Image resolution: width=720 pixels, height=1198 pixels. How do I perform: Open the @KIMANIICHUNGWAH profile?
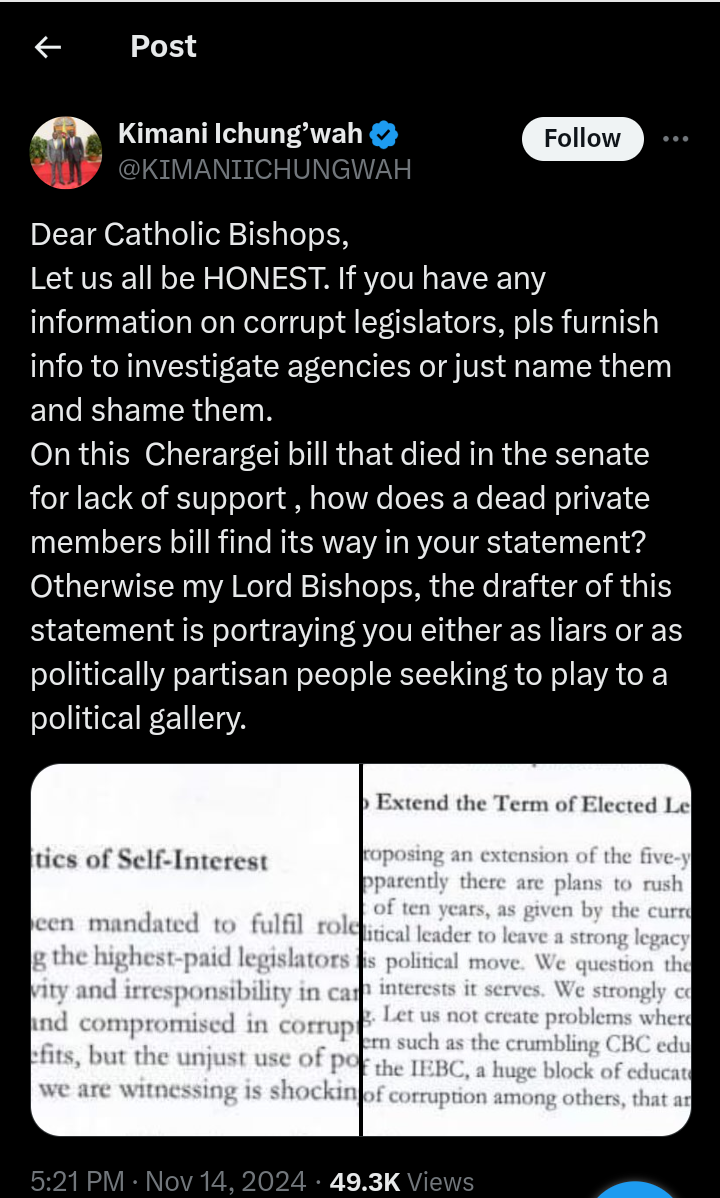click(x=264, y=169)
